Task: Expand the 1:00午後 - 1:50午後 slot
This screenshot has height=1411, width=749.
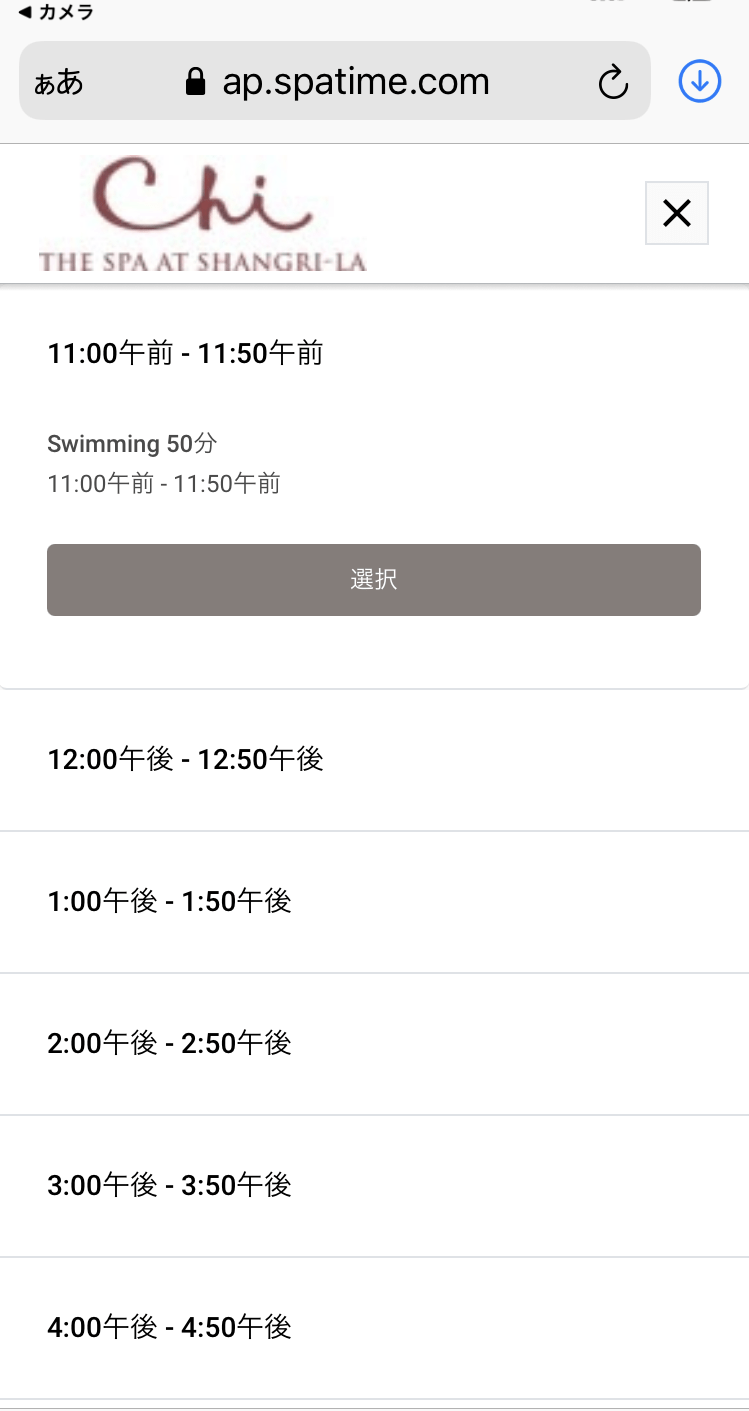Action: [x=374, y=902]
